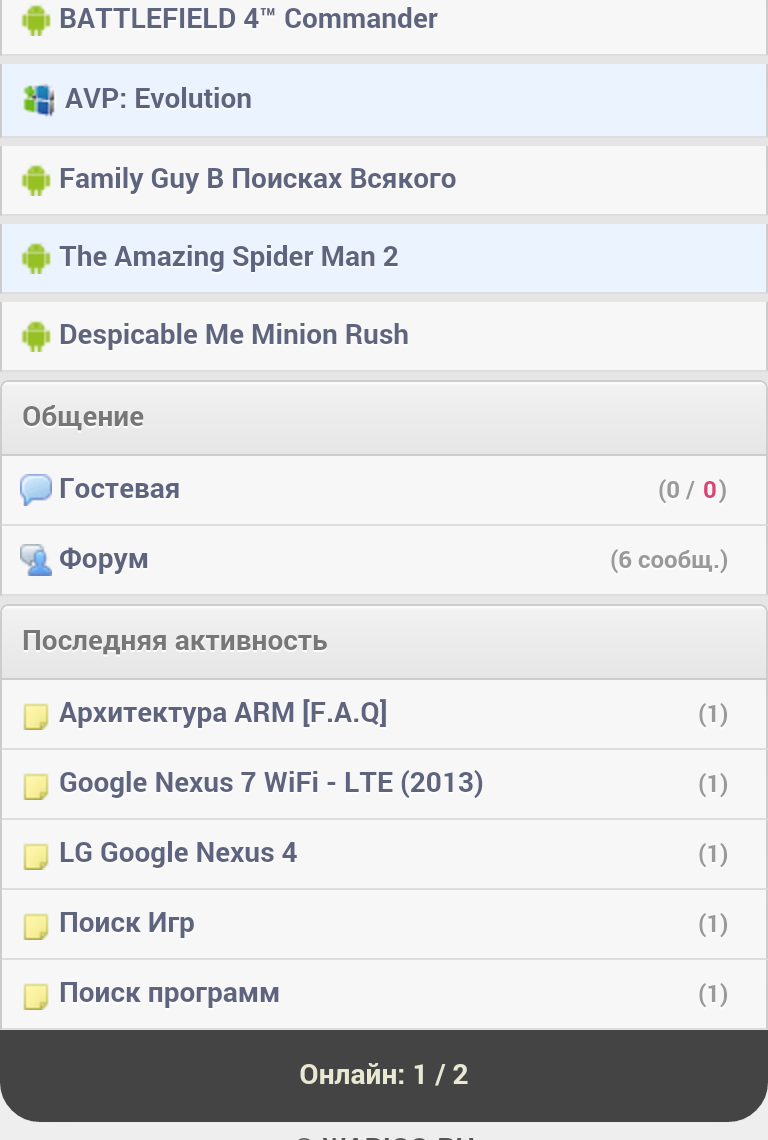This screenshot has height=1140, width=768.
Task: Open the AVP: Evolution entry
Action: tap(158, 99)
